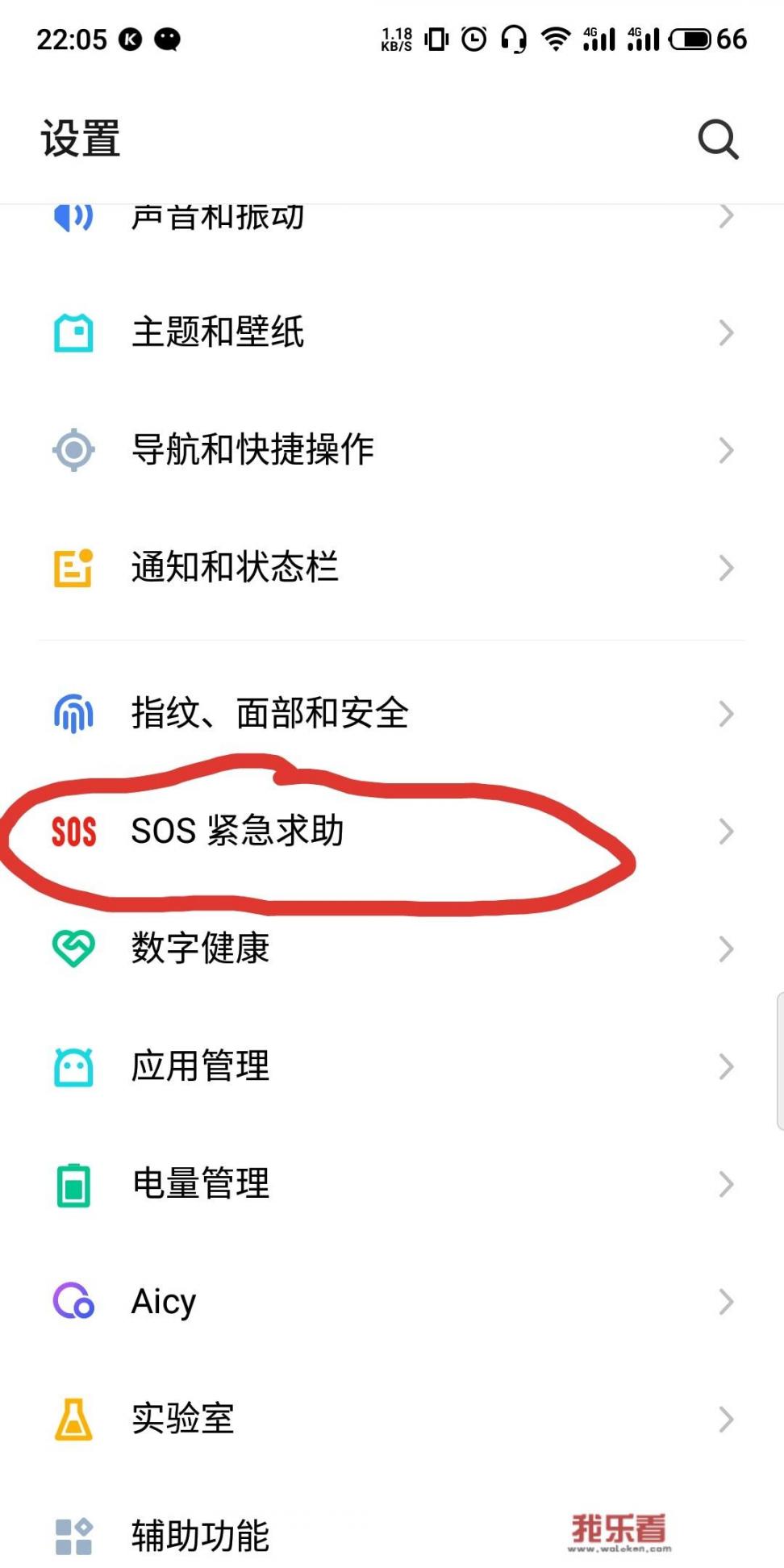This screenshot has height=1568, width=784.
Task: Open 数字健康 settings
Action: coord(392,949)
